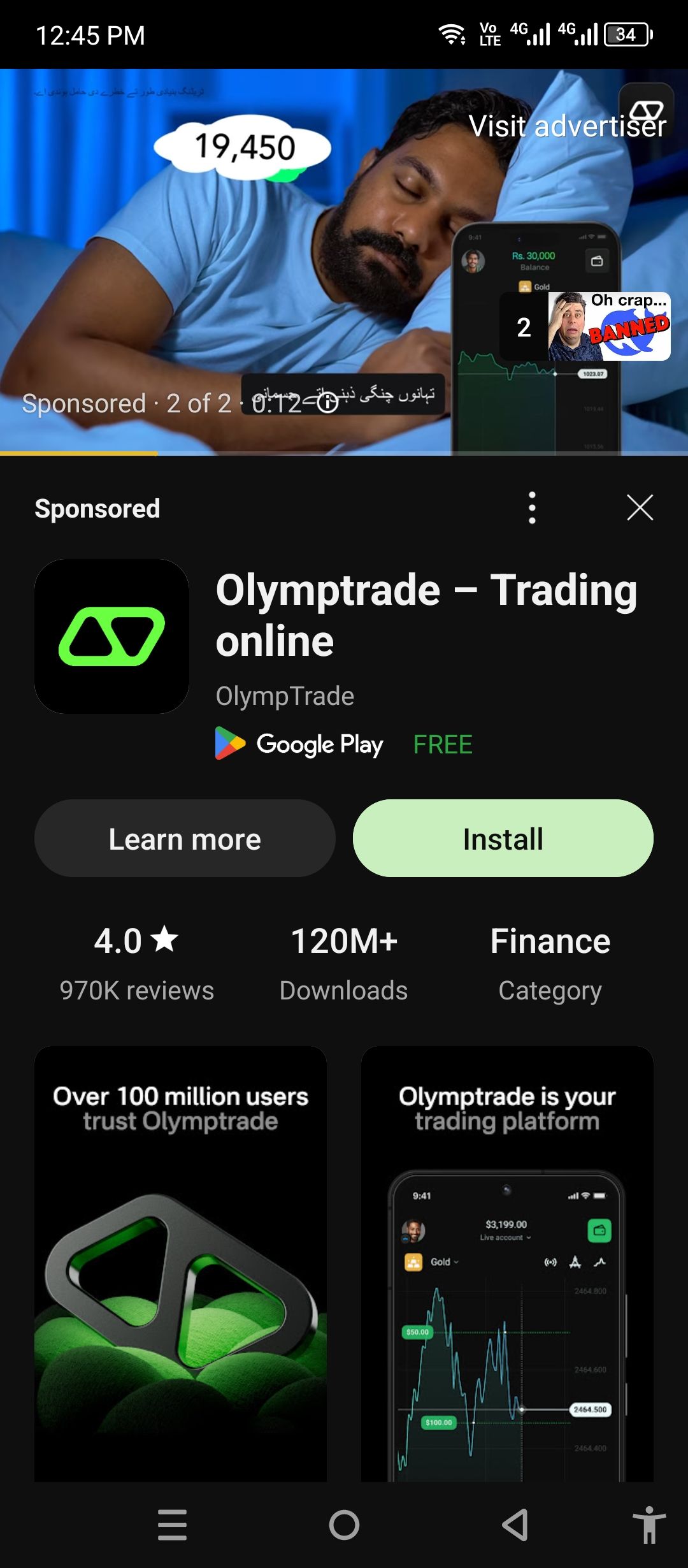This screenshot has width=688, height=1568.
Task: Go to the home screen
Action: point(344,1525)
